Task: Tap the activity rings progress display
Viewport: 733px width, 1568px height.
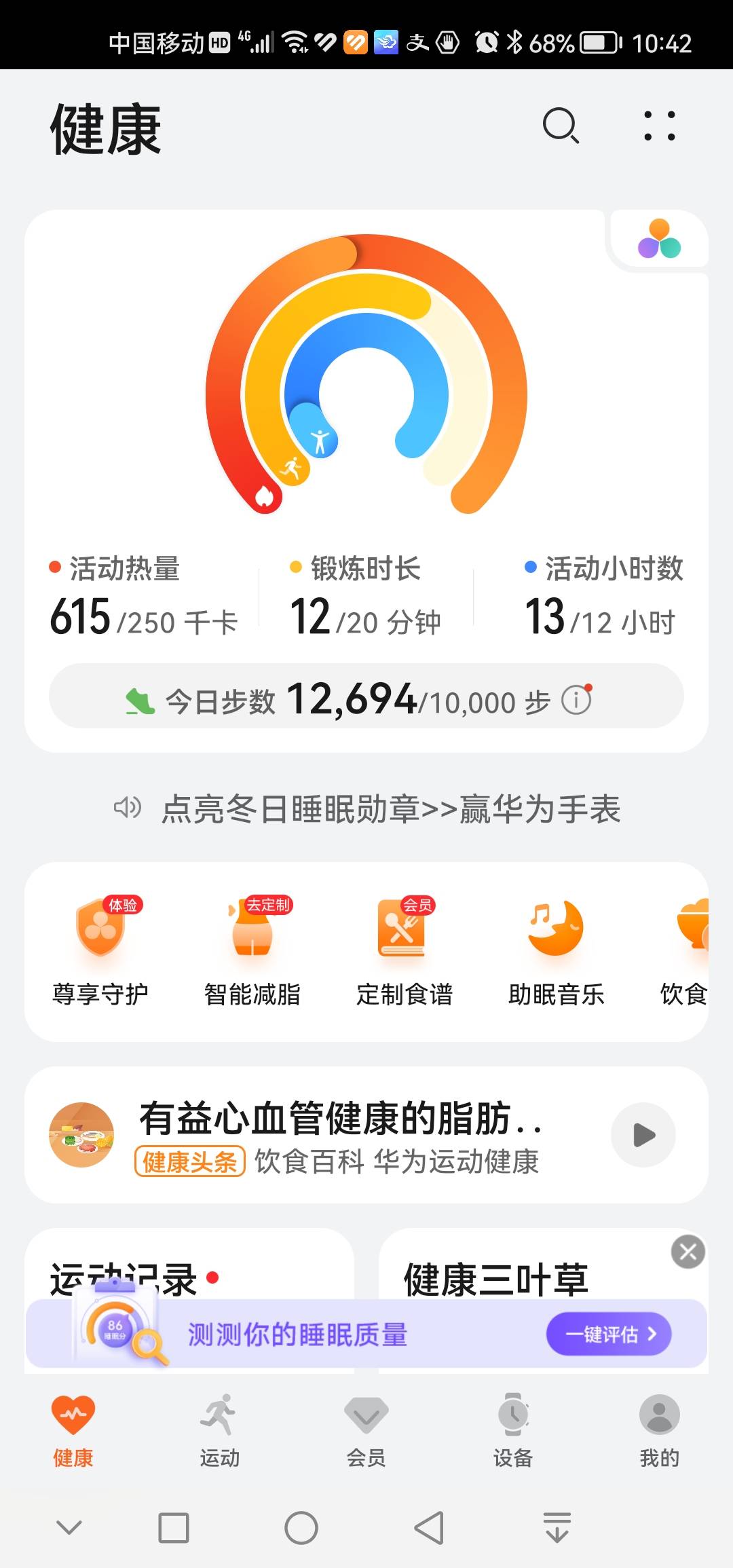Action: [x=366, y=380]
